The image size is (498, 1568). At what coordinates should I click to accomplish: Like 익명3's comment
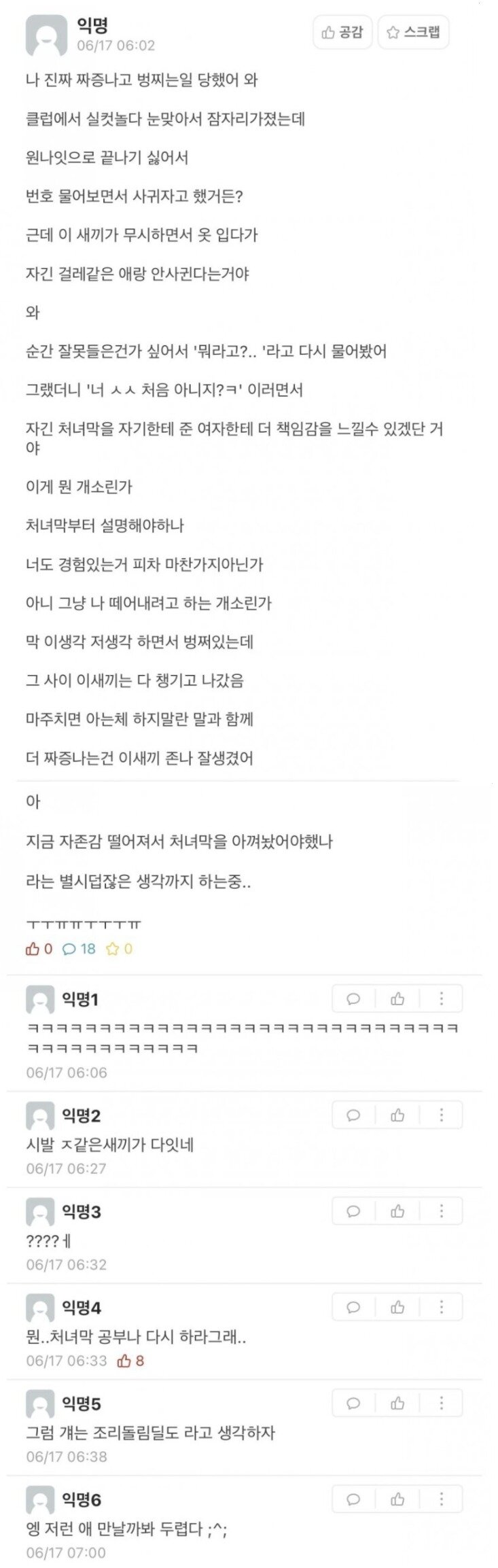click(397, 1210)
